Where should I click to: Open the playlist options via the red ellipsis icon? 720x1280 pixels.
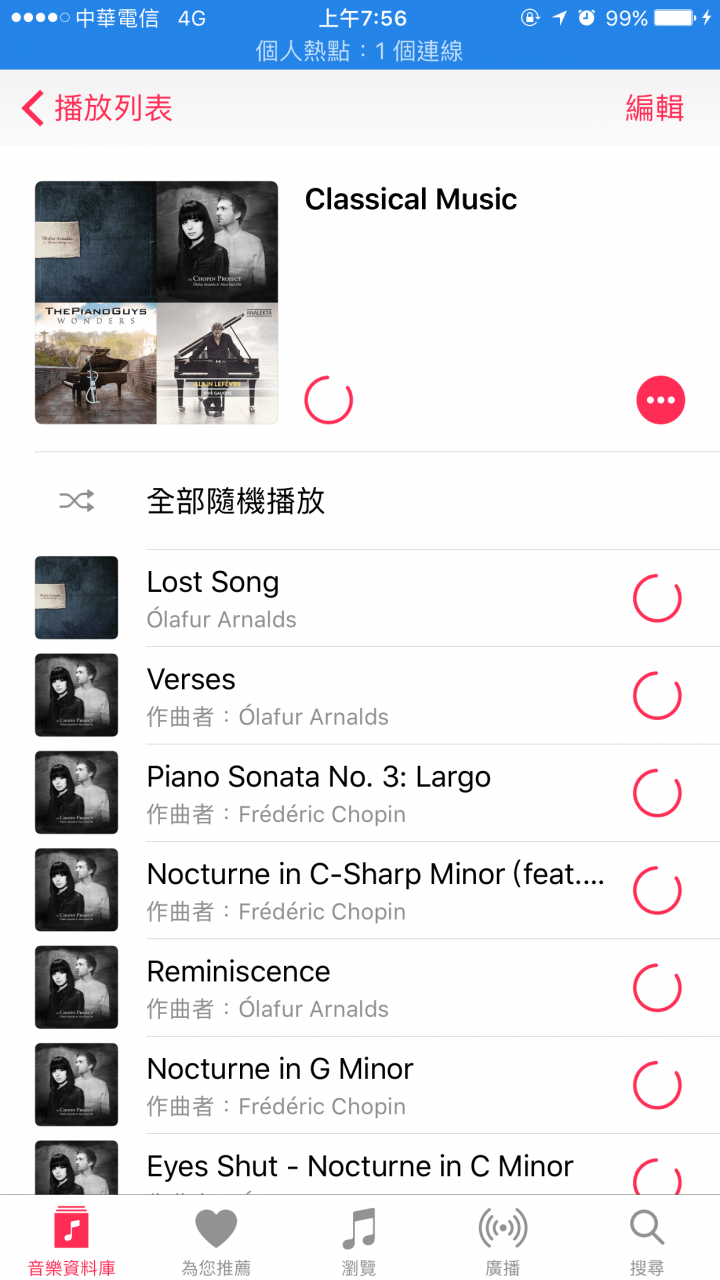point(661,399)
